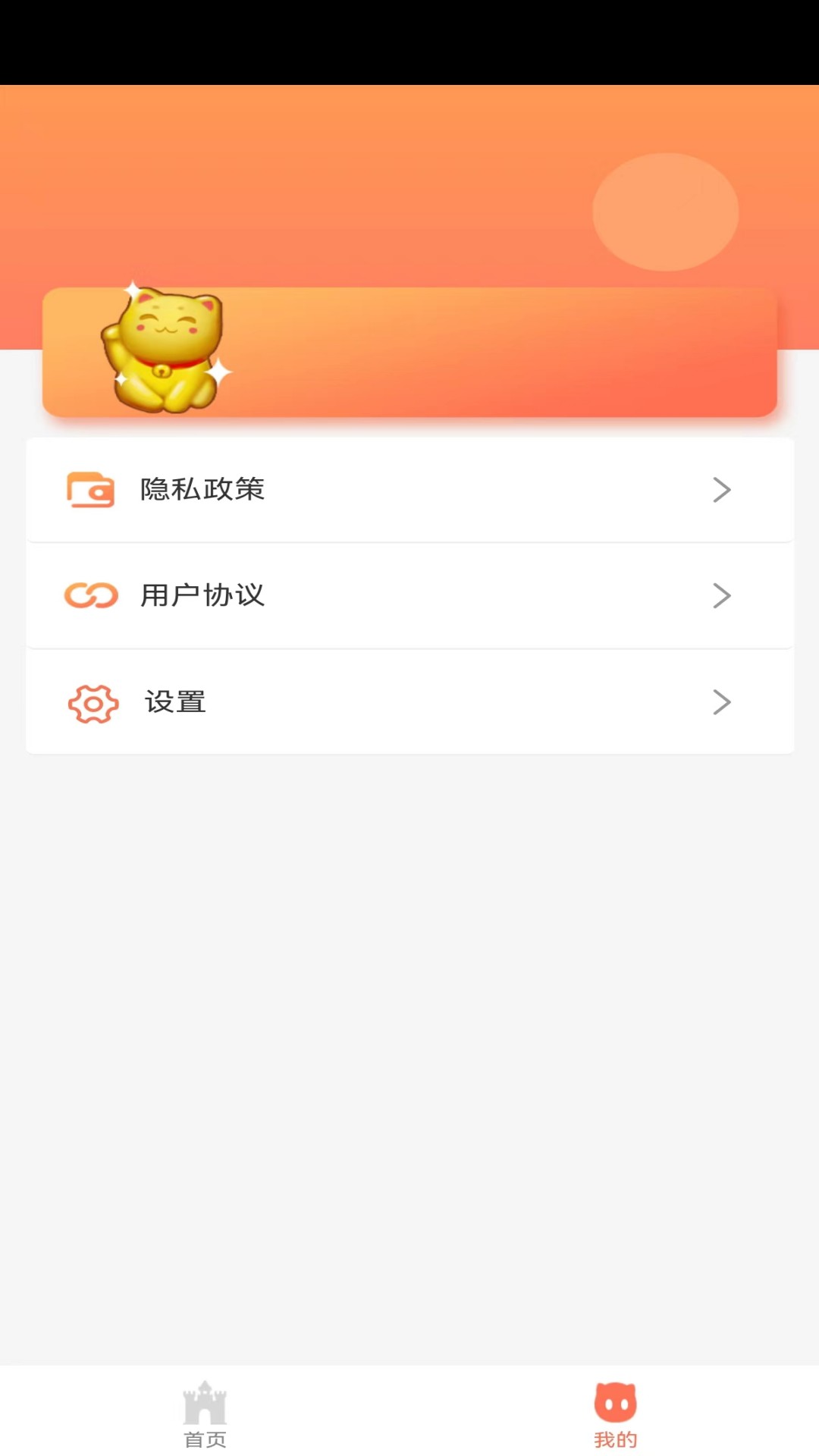Expand the 用户协议 row chevron
The image size is (819, 1456).
tap(722, 596)
